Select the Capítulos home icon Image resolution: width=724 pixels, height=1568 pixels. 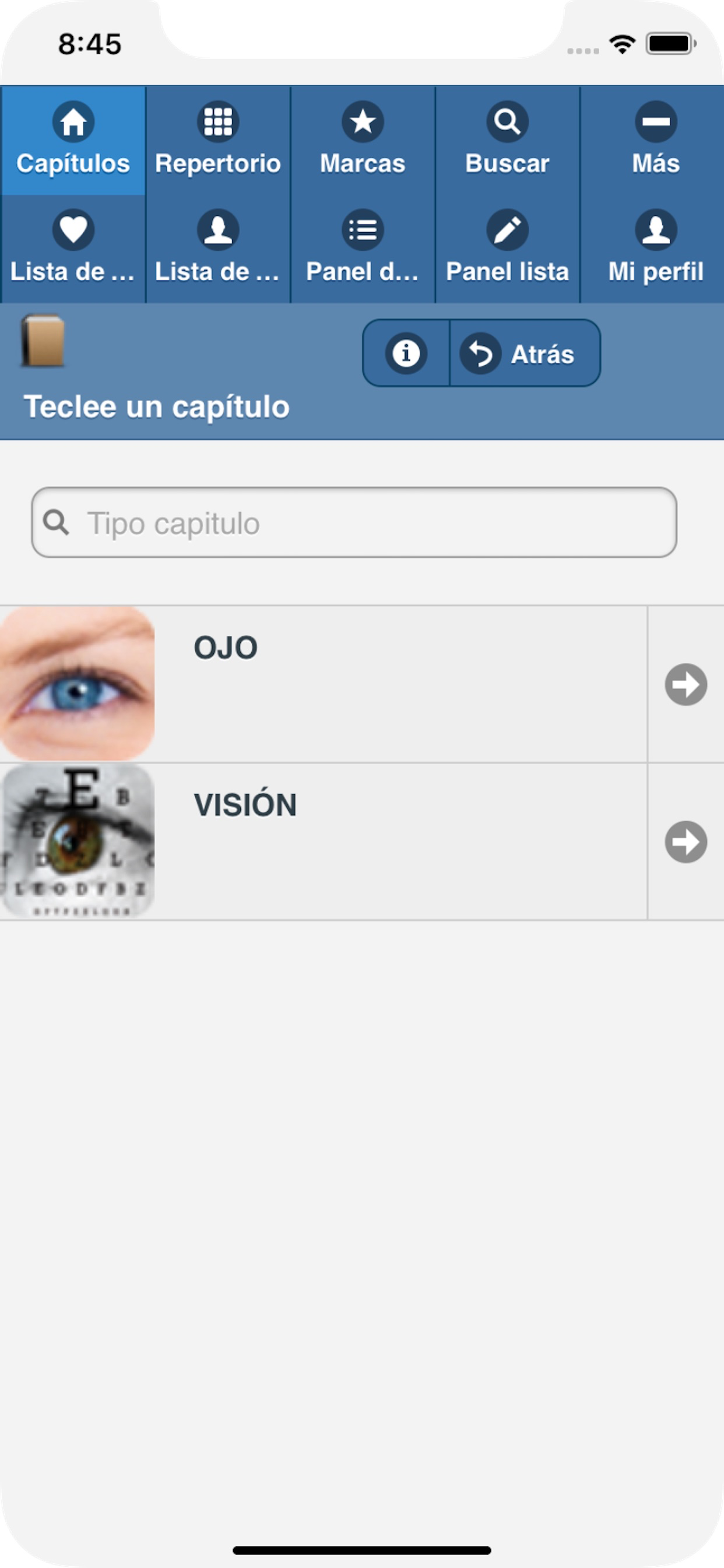click(73, 122)
